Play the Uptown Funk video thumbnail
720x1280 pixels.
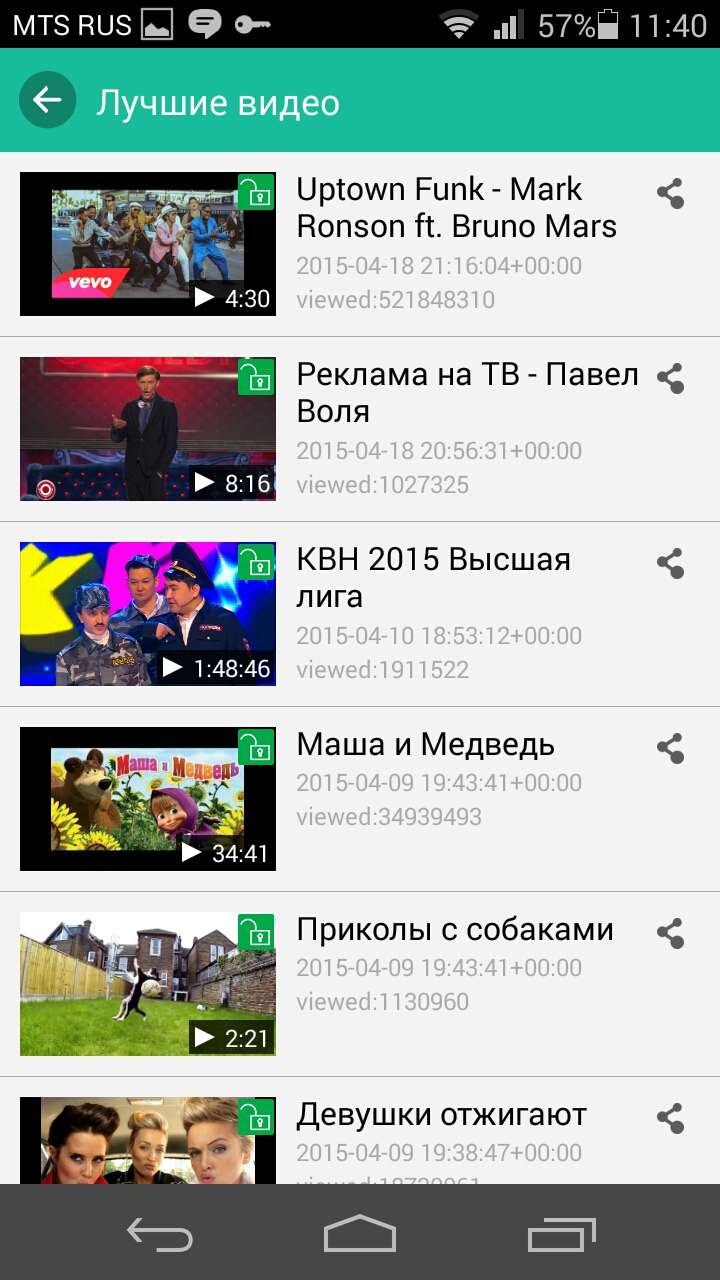click(x=148, y=244)
